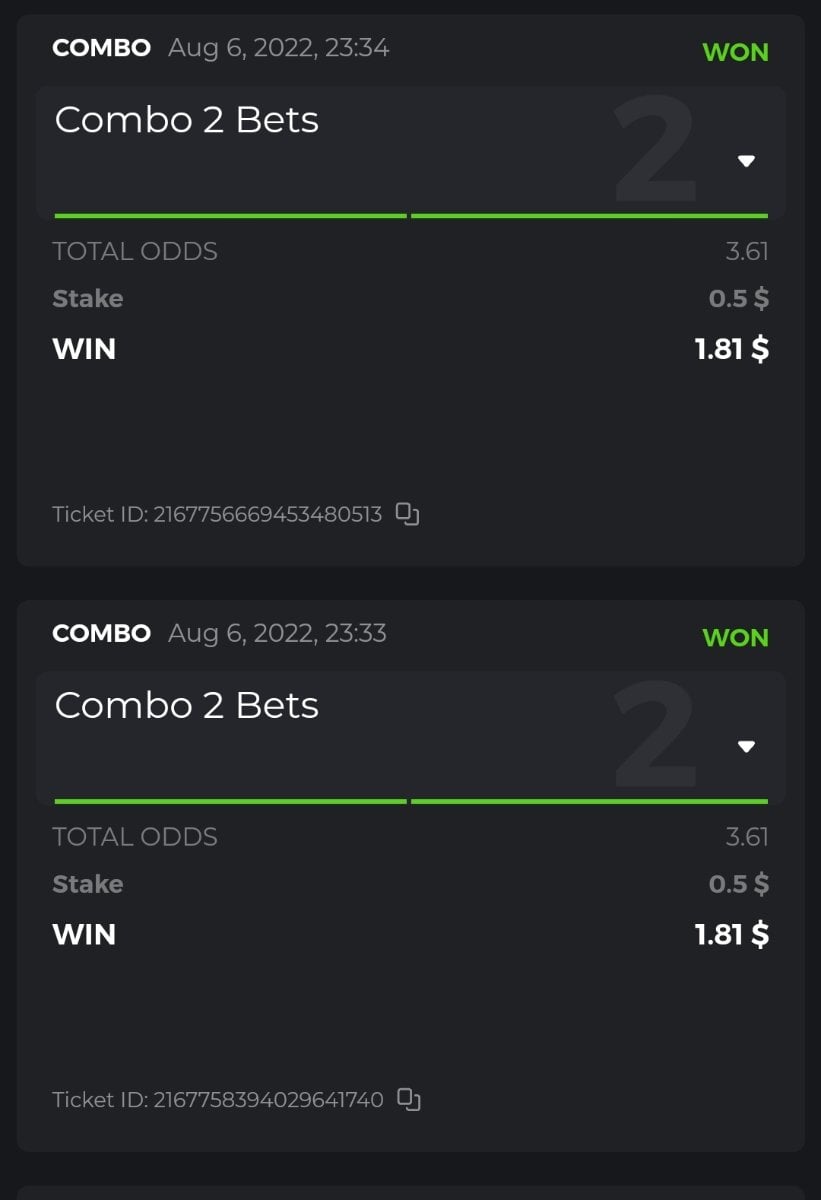821x1200 pixels.
Task: Copy Ticket ID ending in 480513
Action: click(407, 515)
